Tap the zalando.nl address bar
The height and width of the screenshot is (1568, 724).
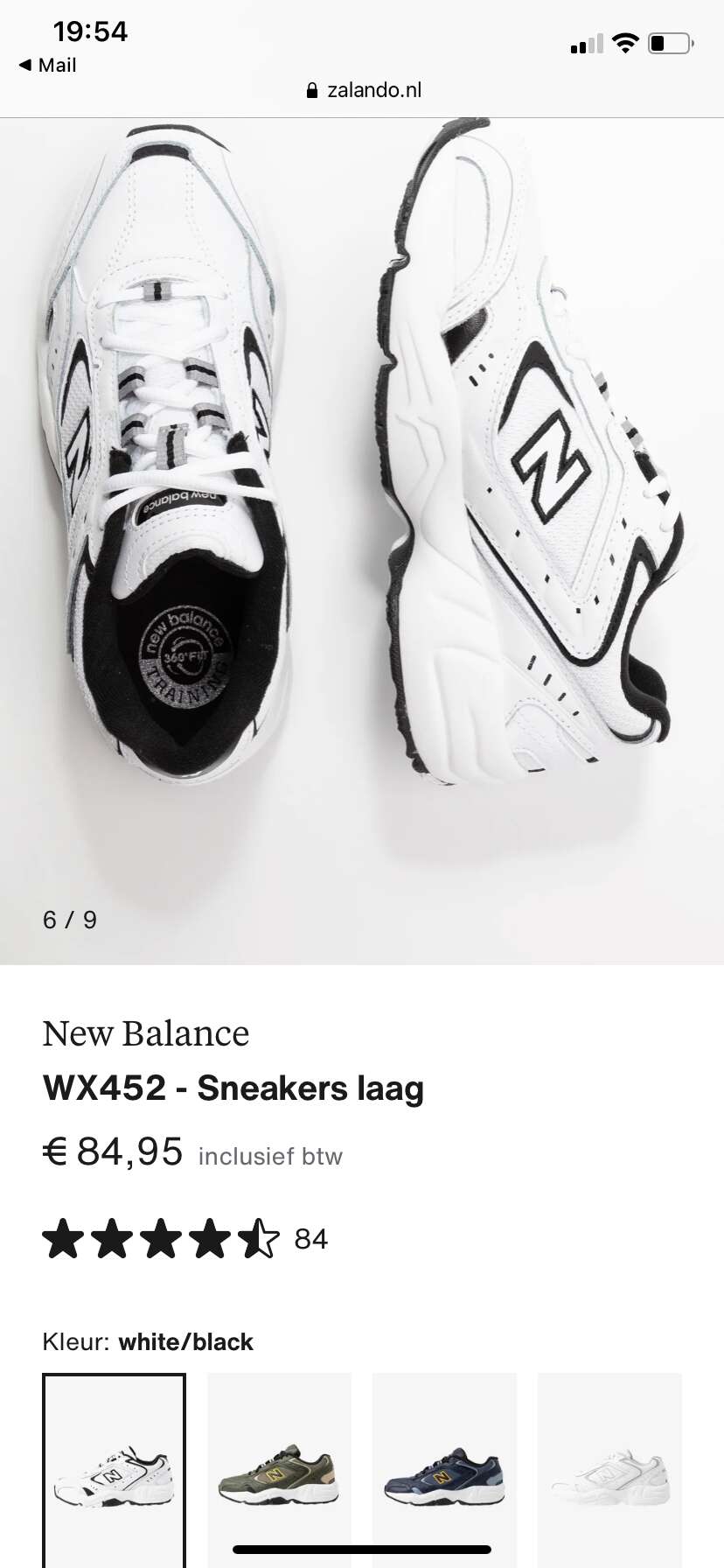(364, 89)
